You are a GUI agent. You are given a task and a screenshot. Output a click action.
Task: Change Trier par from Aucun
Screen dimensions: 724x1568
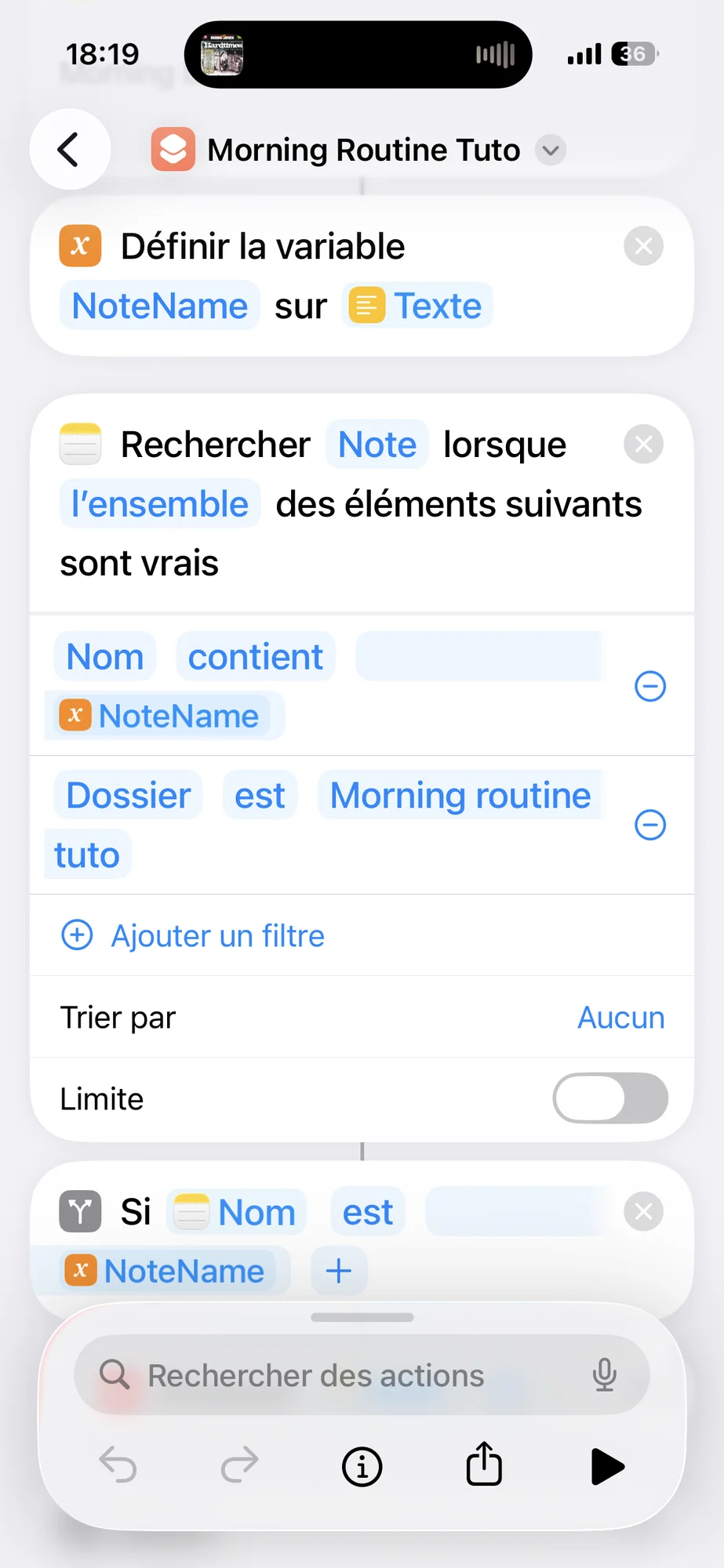coord(620,1018)
